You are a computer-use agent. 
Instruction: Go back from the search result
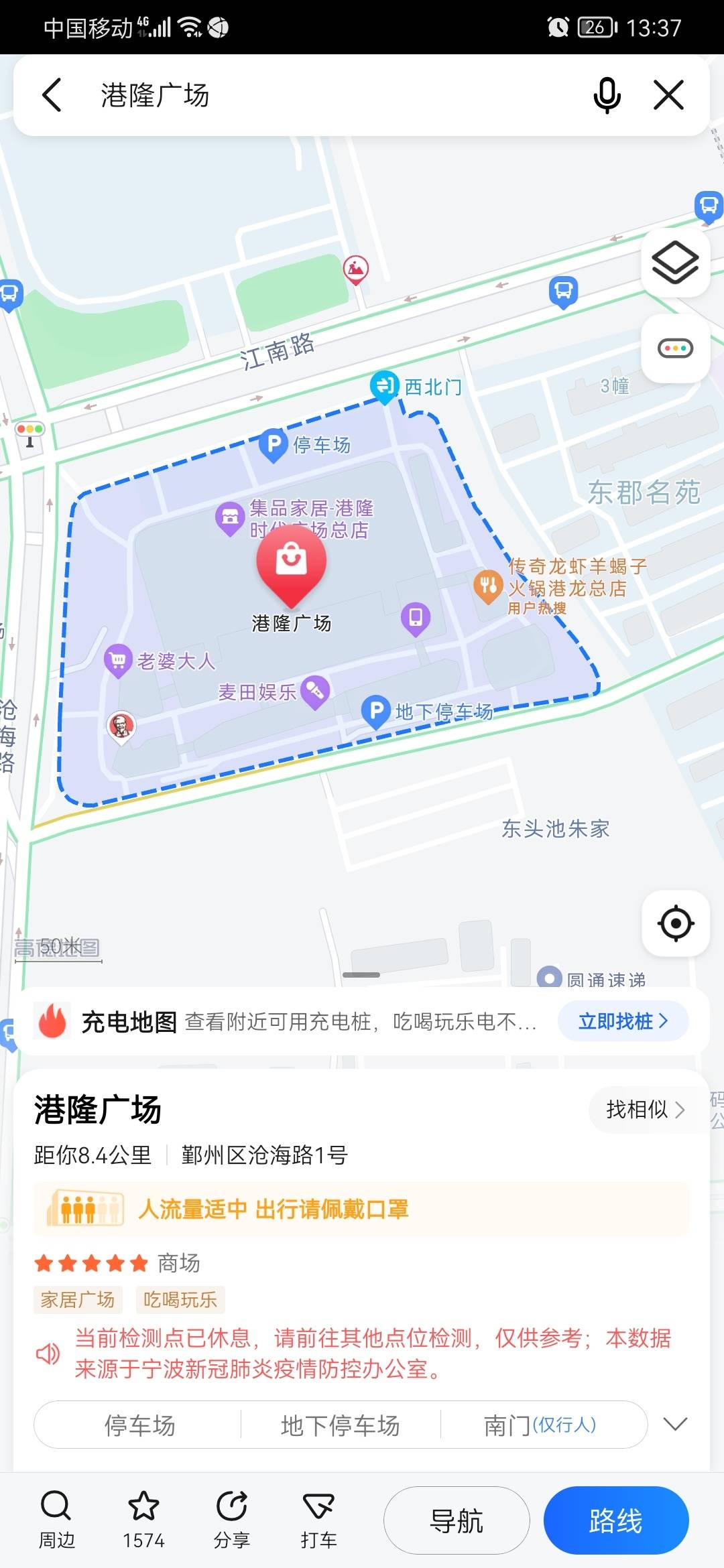point(52,95)
